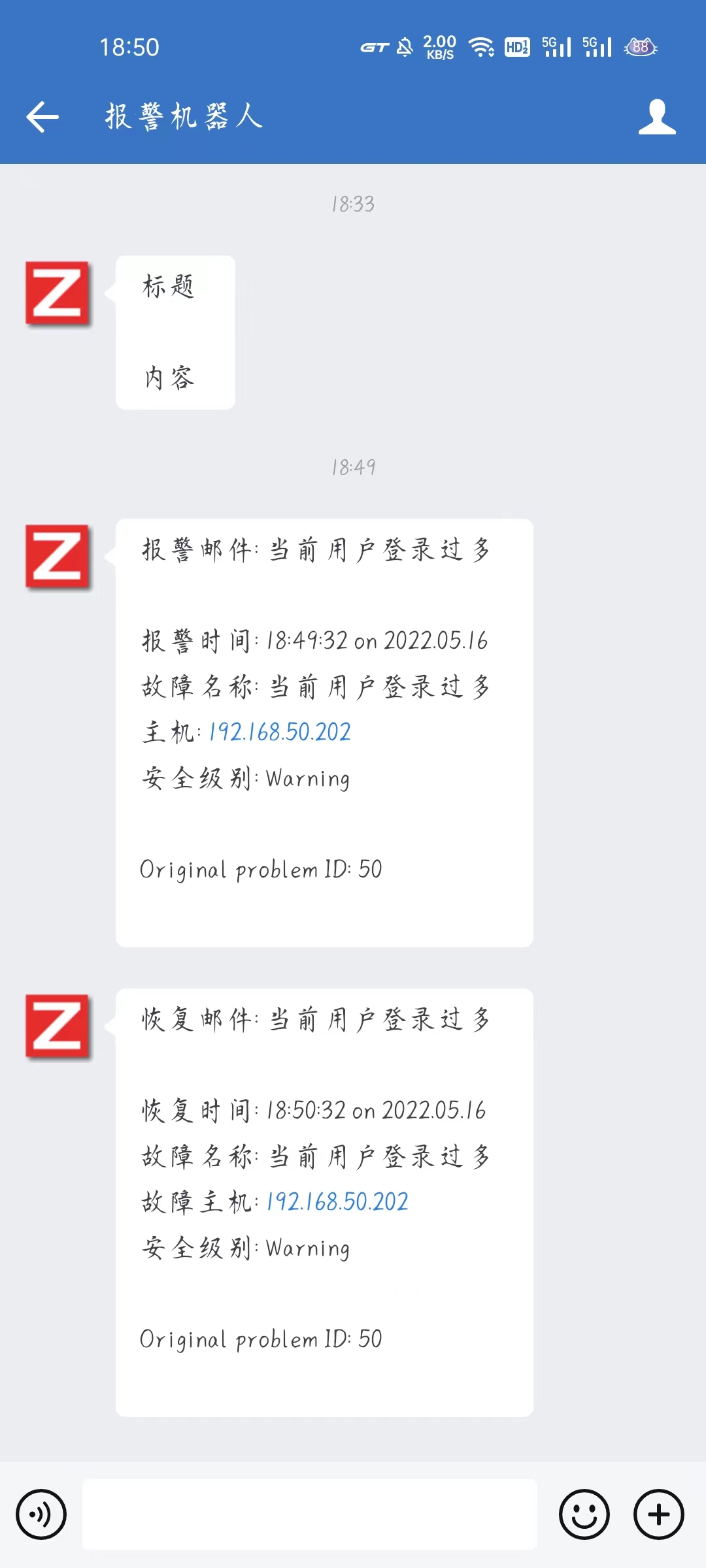The image size is (706, 1568).
Task: Tap the Z avatar beside the 恢复邮件 message
Action: pos(58,1027)
